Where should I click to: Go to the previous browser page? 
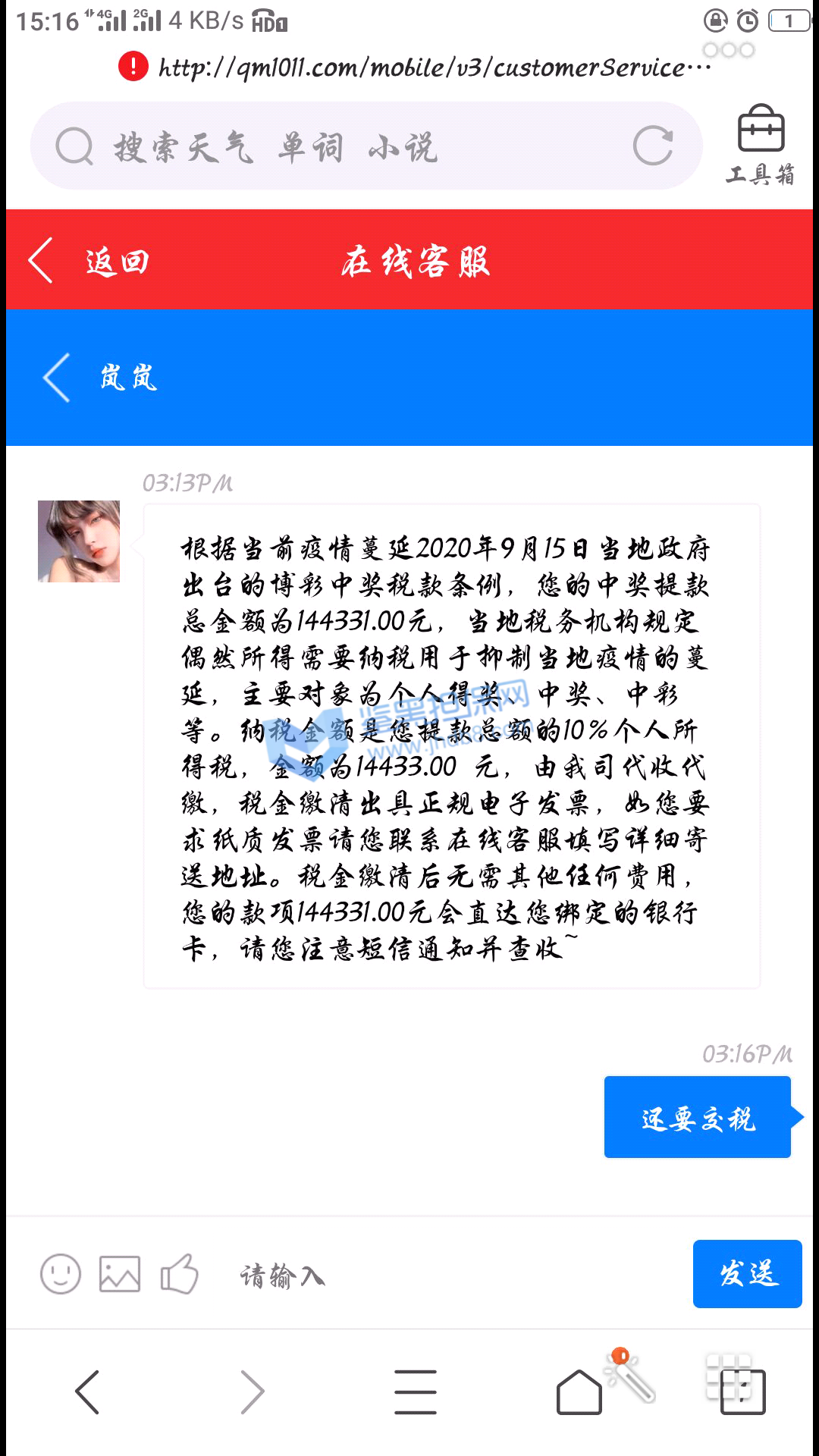click(87, 1392)
